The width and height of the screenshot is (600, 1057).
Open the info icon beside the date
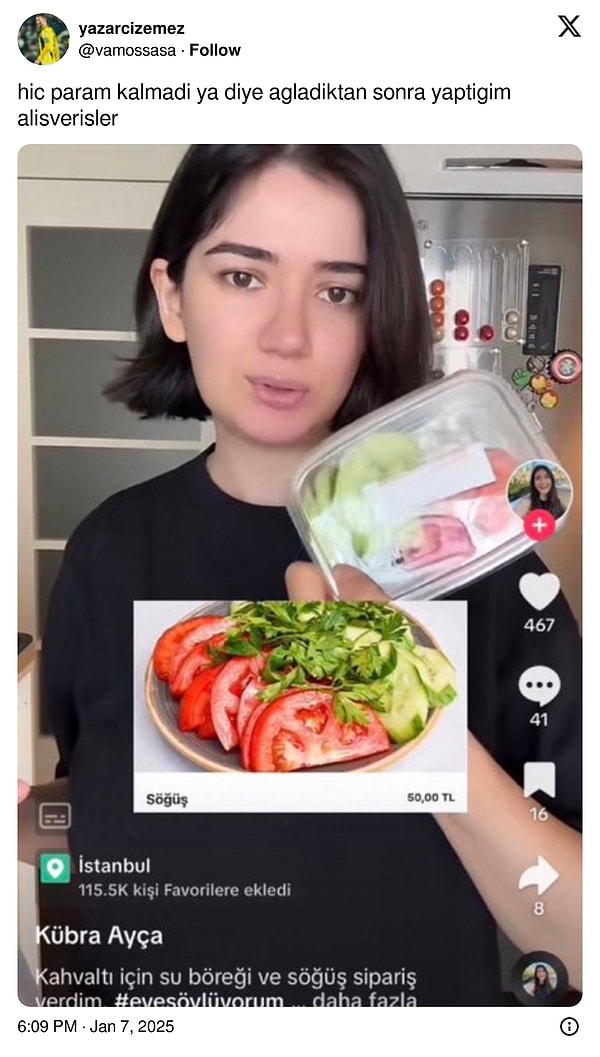569,1026
